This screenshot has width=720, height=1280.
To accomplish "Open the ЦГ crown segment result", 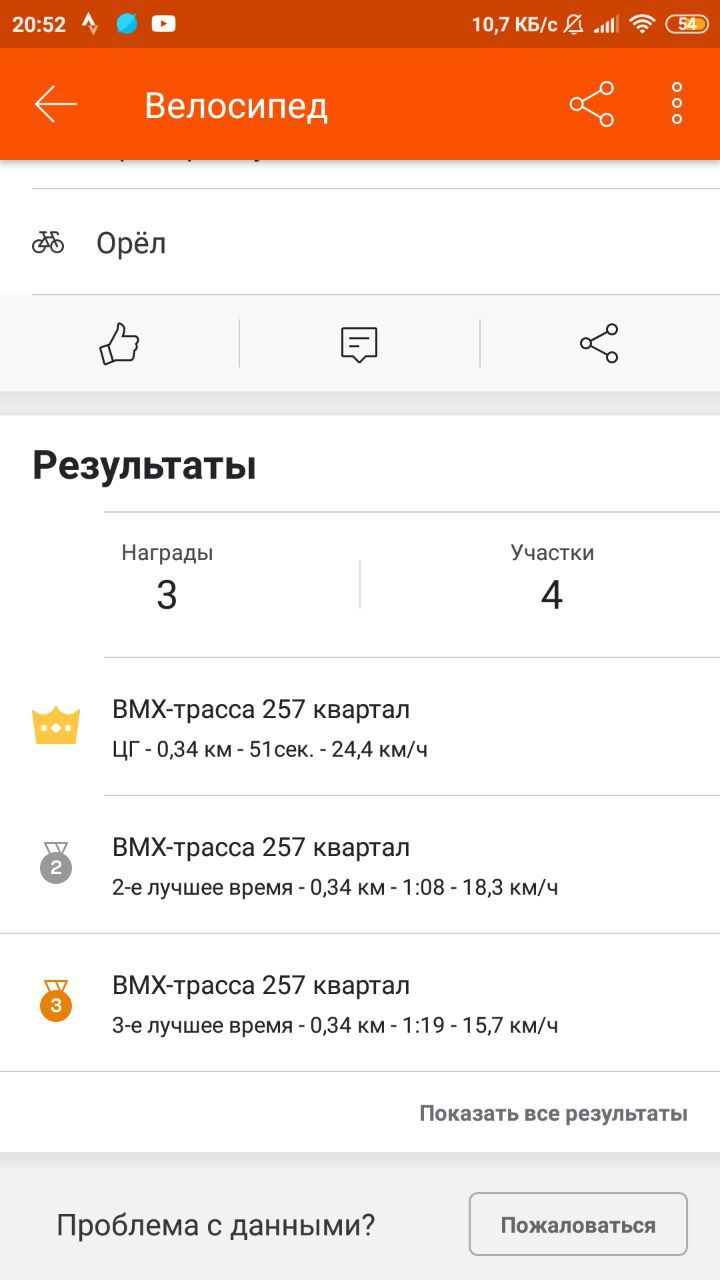I will tap(360, 727).
